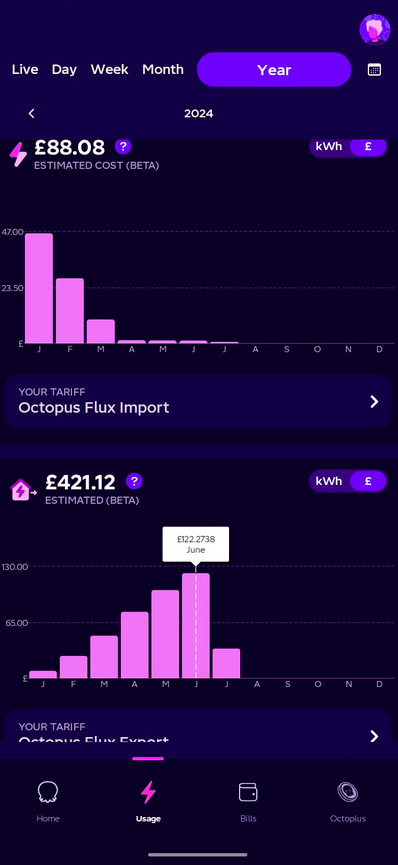Select the Year tab
The width and height of the screenshot is (398, 865).
274,70
